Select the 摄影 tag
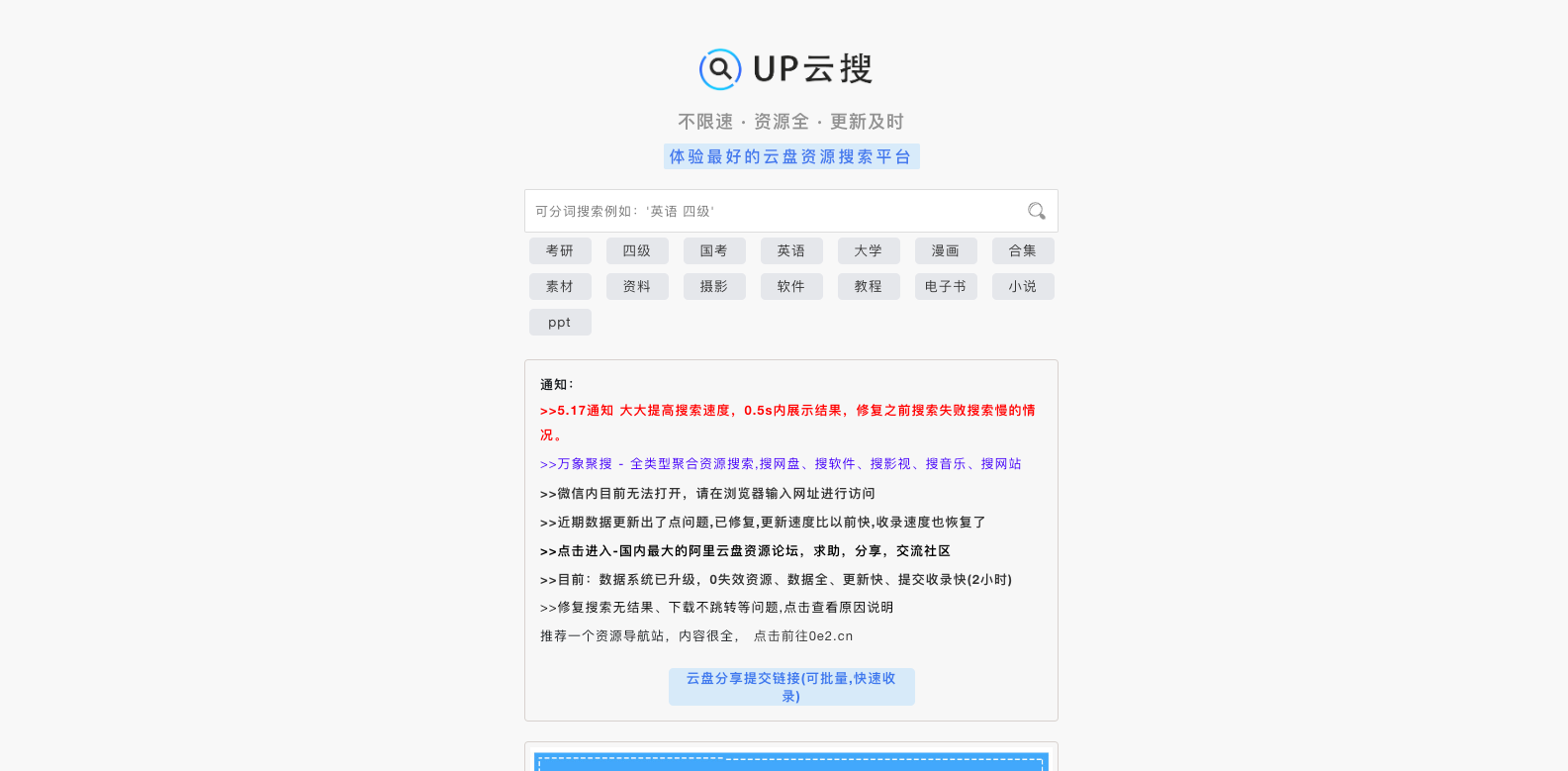 click(x=714, y=287)
